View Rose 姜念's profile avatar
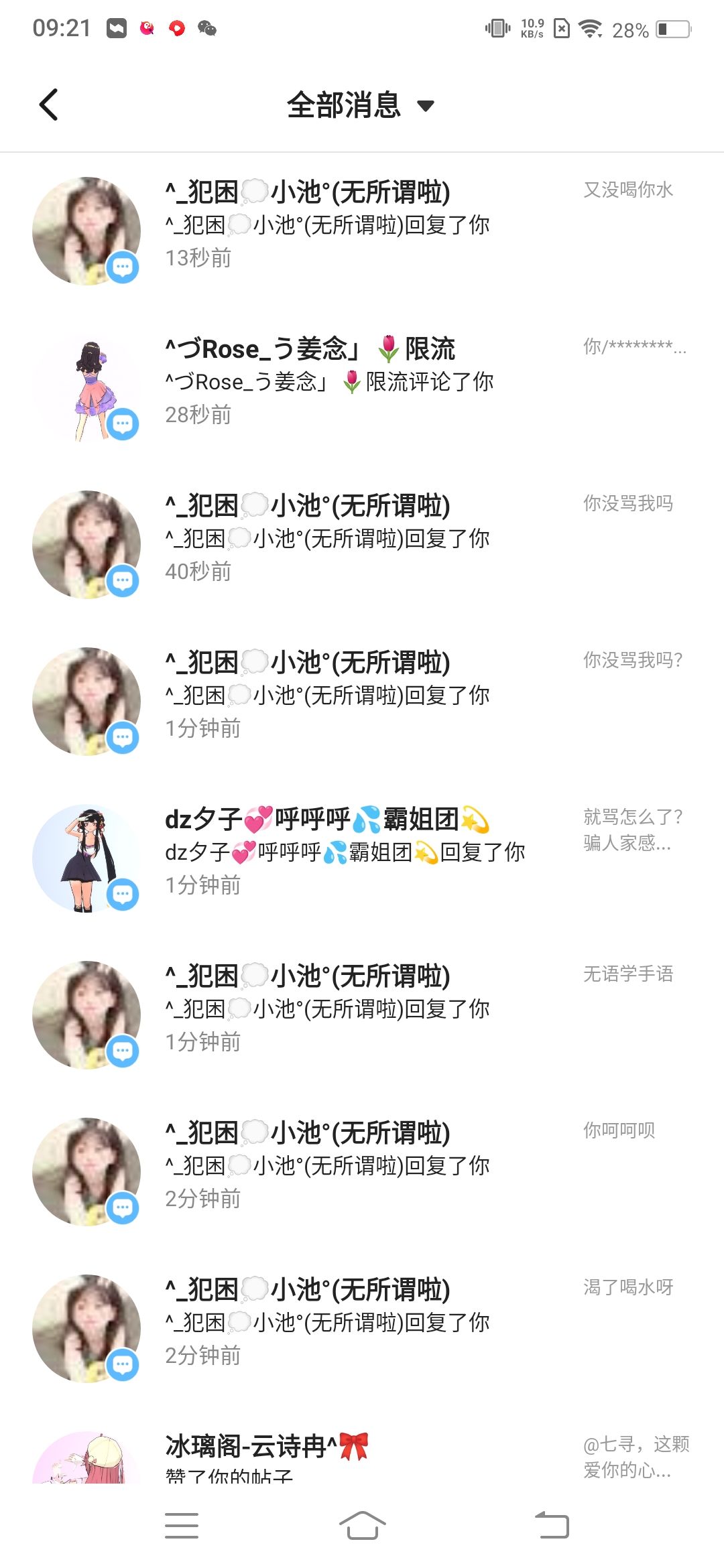 click(x=86, y=388)
